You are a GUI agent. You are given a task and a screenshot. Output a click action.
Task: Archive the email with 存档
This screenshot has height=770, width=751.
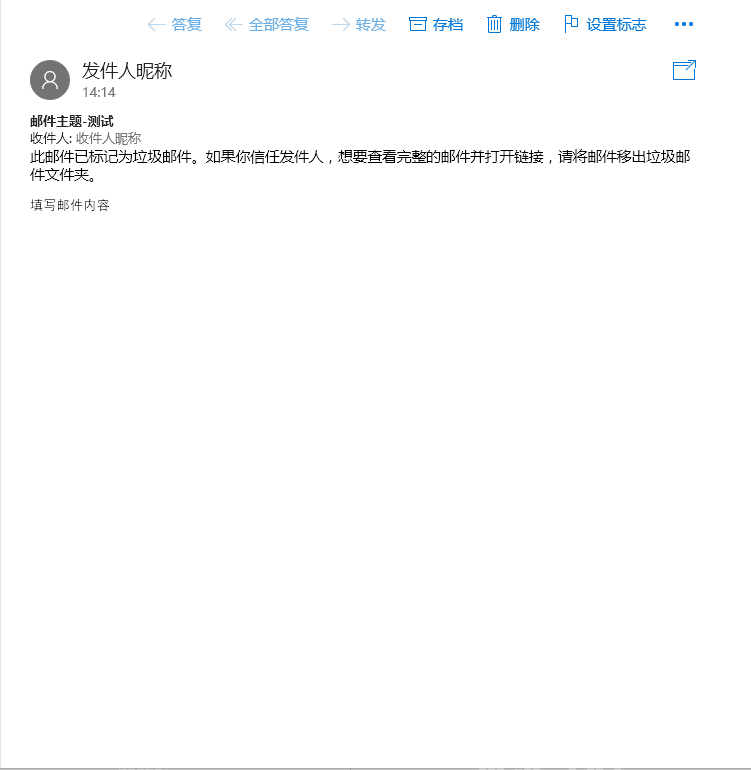436,25
